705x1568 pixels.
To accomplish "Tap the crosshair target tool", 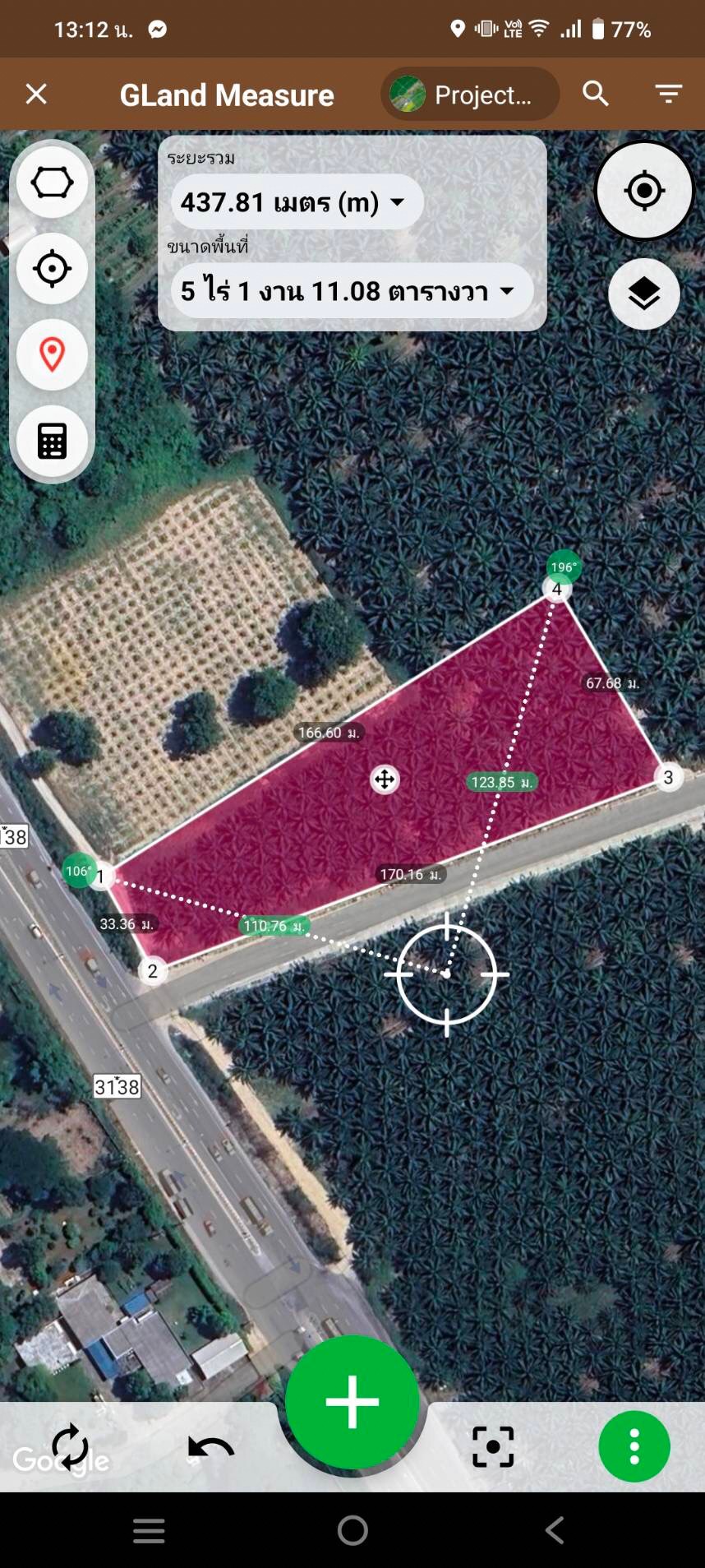I will pyautogui.click(x=52, y=269).
